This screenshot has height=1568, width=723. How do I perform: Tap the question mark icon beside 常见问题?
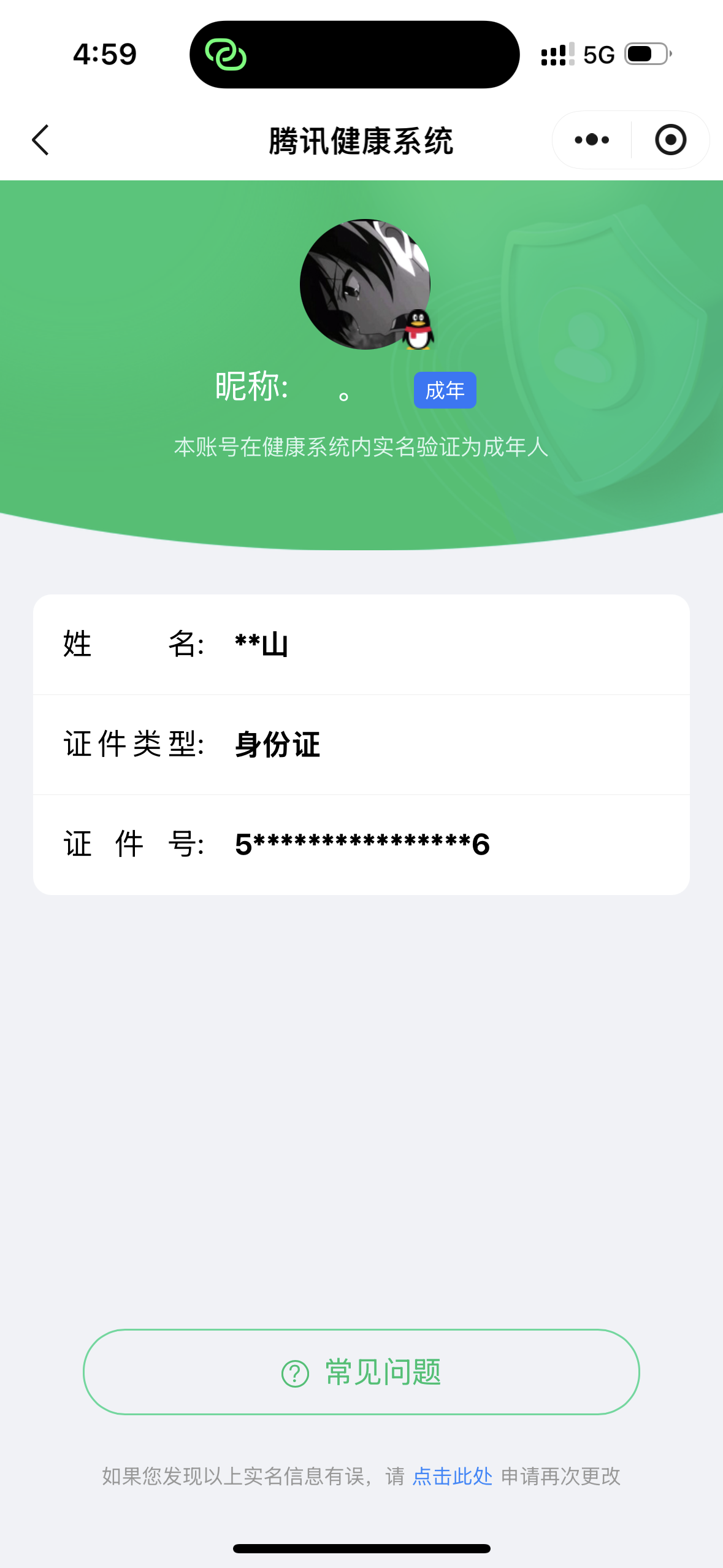[296, 1374]
